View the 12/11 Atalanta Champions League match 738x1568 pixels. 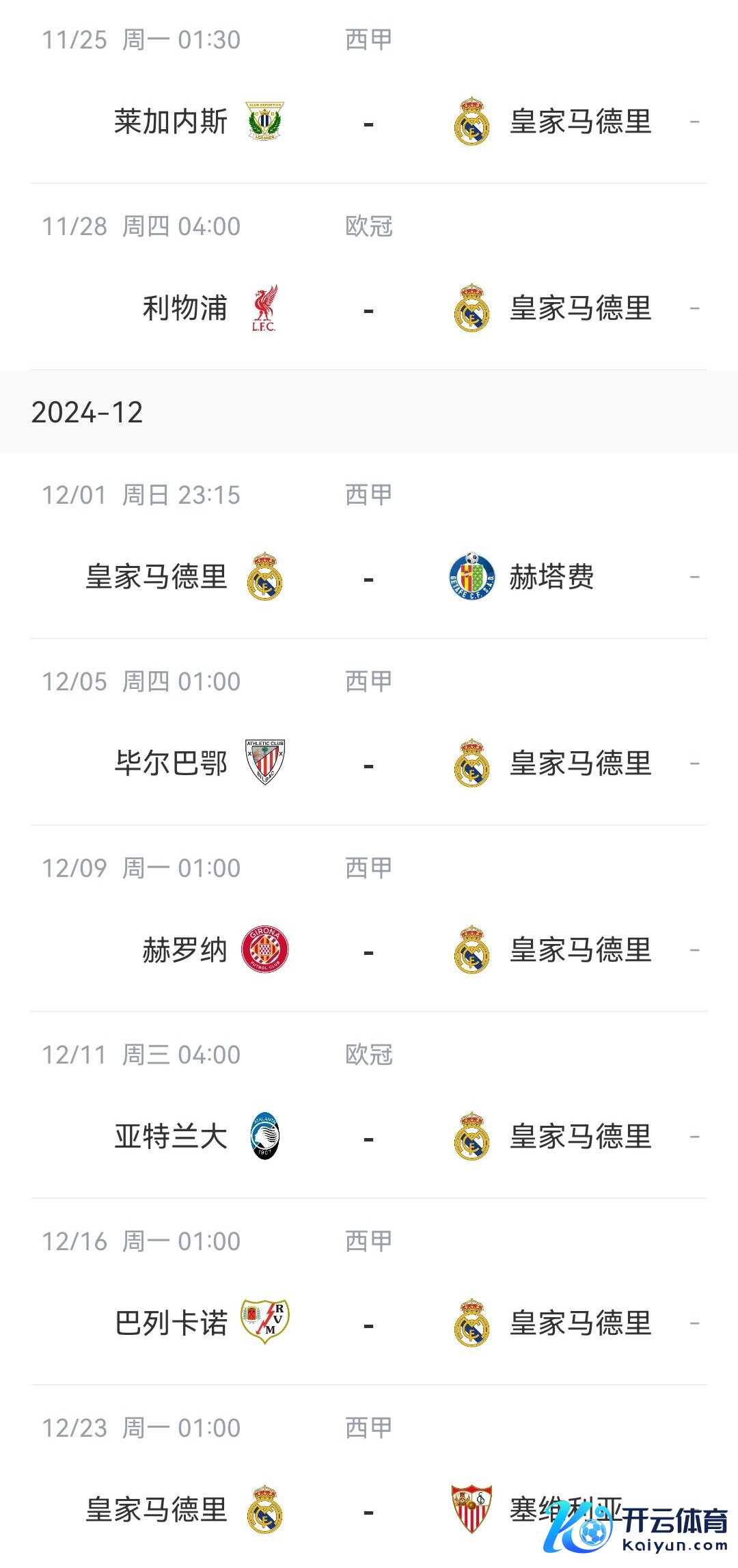click(x=369, y=1137)
